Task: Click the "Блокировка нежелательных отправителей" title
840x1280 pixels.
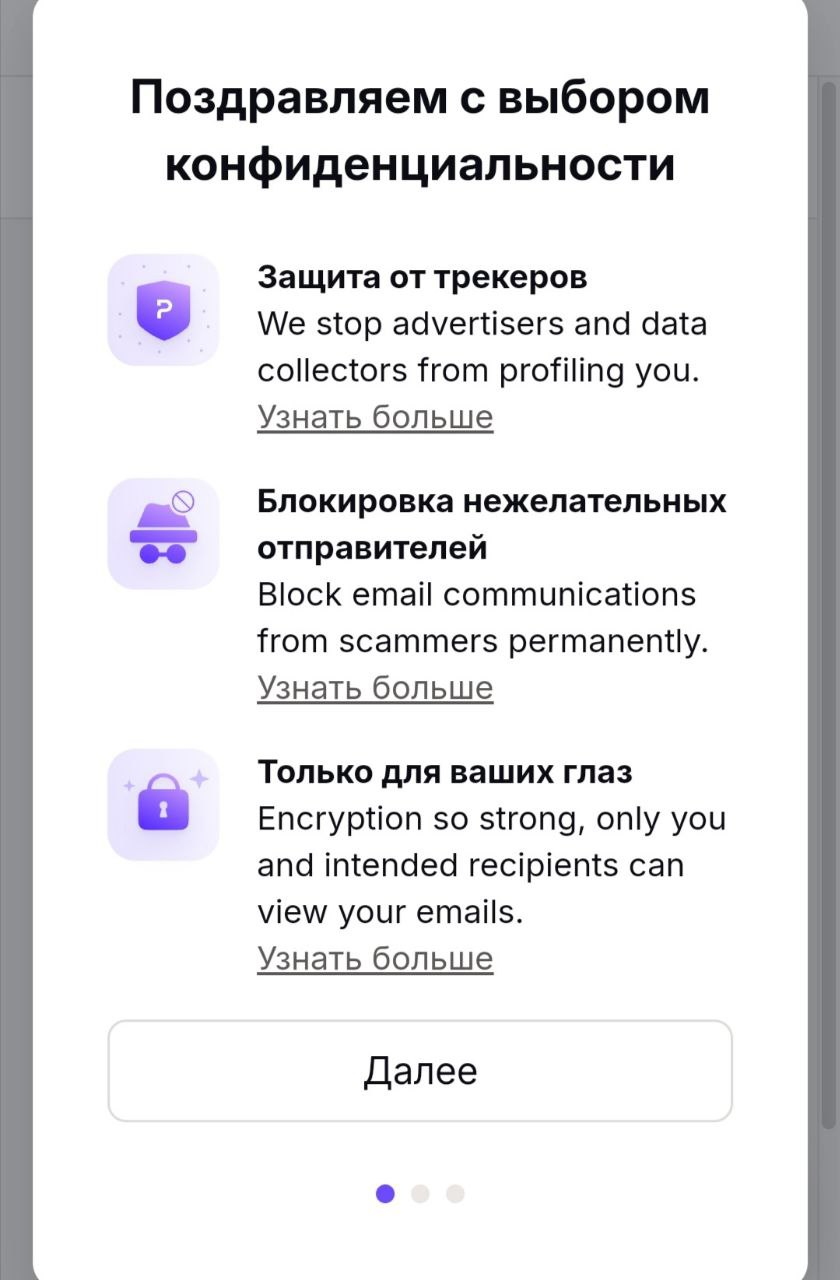Action: click(x=492, y=523)
